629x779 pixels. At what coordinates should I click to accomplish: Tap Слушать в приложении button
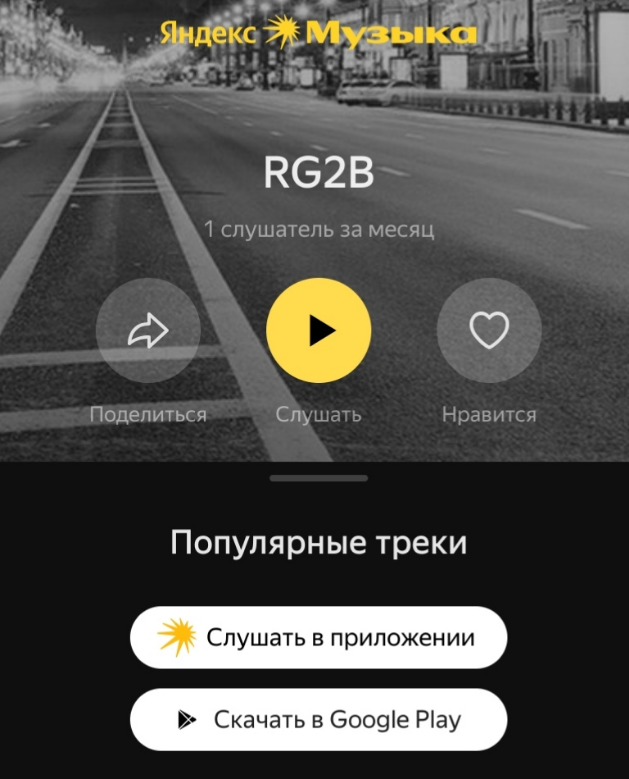tap(318, 637)
